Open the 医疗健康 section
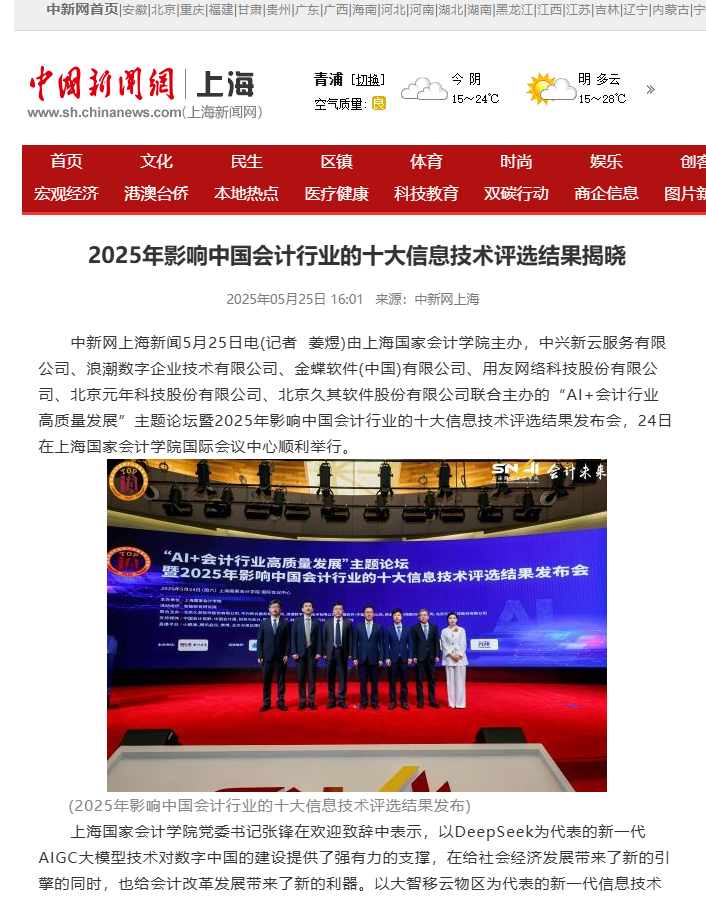 pos(337,194)
